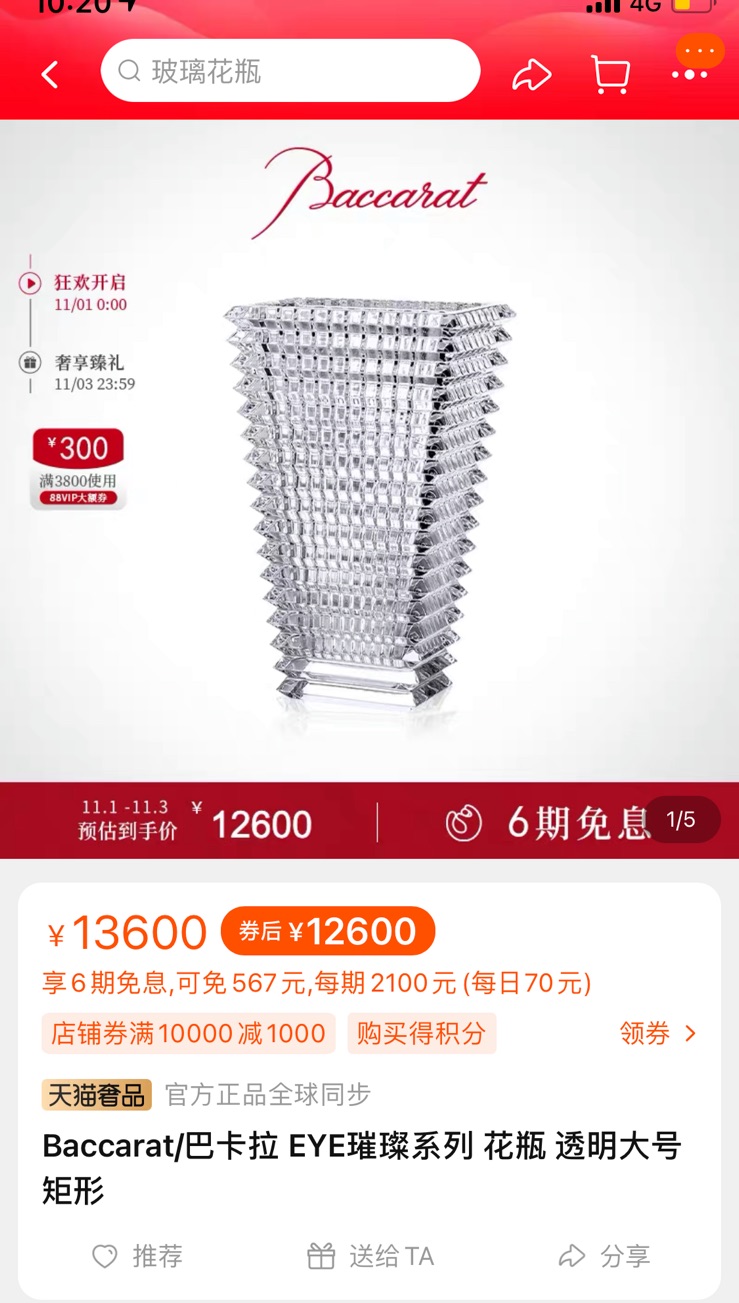
Task: Share this product via the top arrow icon
Action: 531,75
